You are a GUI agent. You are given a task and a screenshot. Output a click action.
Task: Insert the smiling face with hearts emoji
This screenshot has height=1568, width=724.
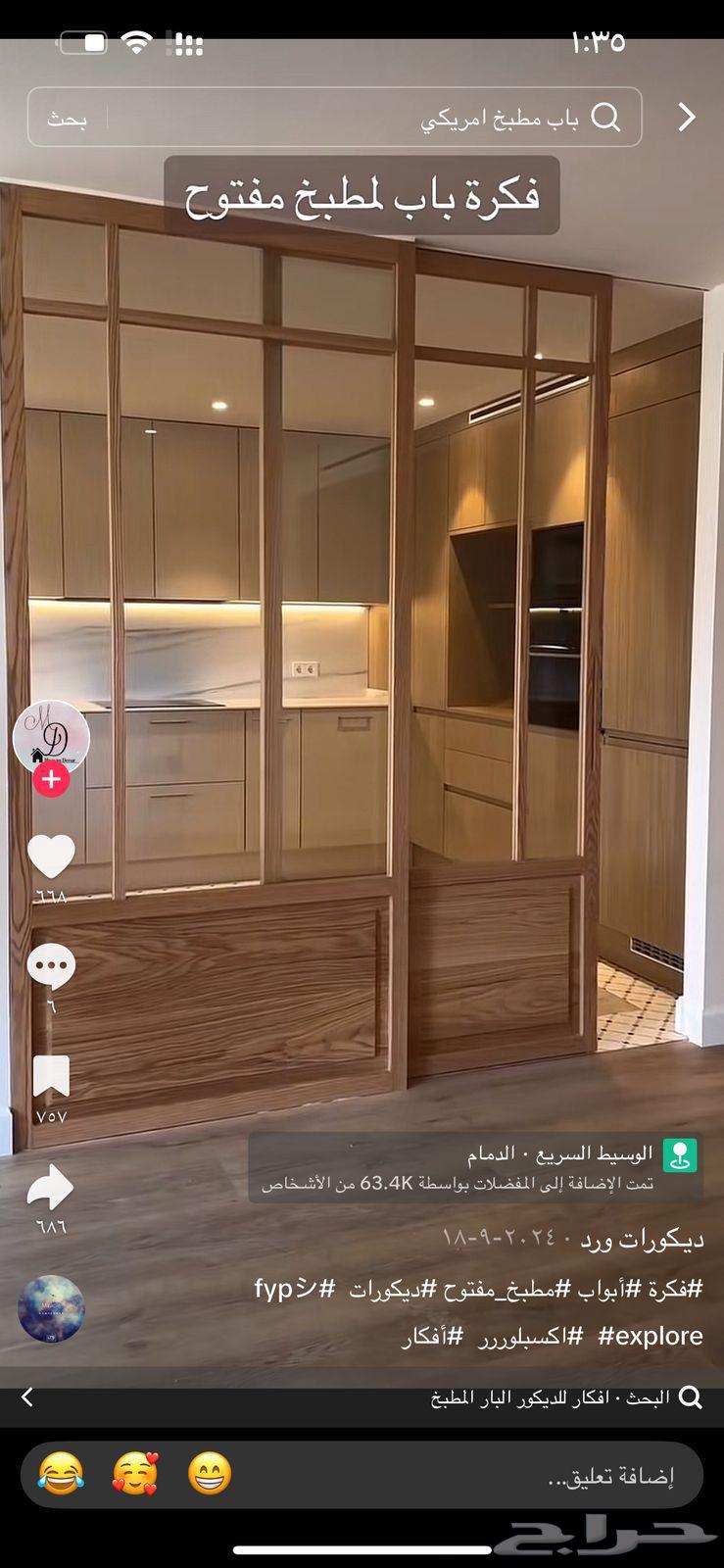pyautogui.click(x=135, y=1474)
